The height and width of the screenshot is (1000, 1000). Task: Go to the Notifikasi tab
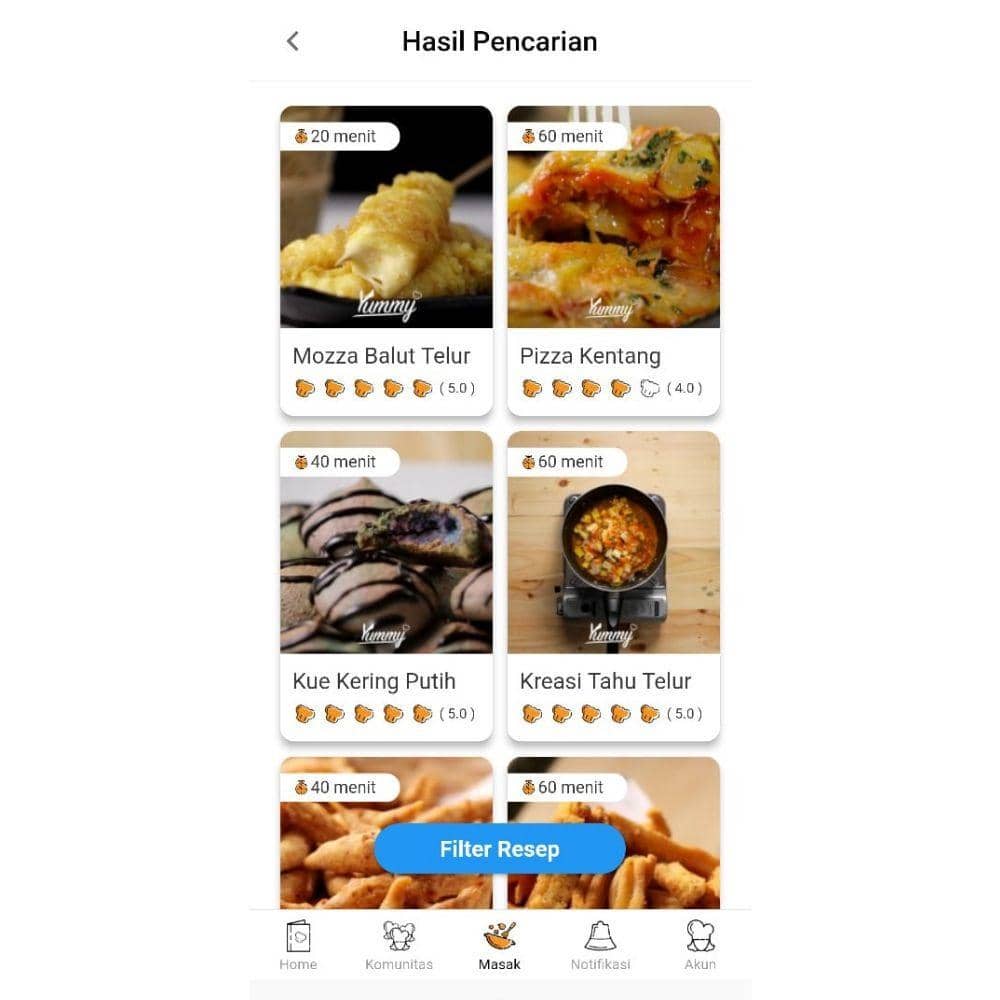(x=600, y=945)
